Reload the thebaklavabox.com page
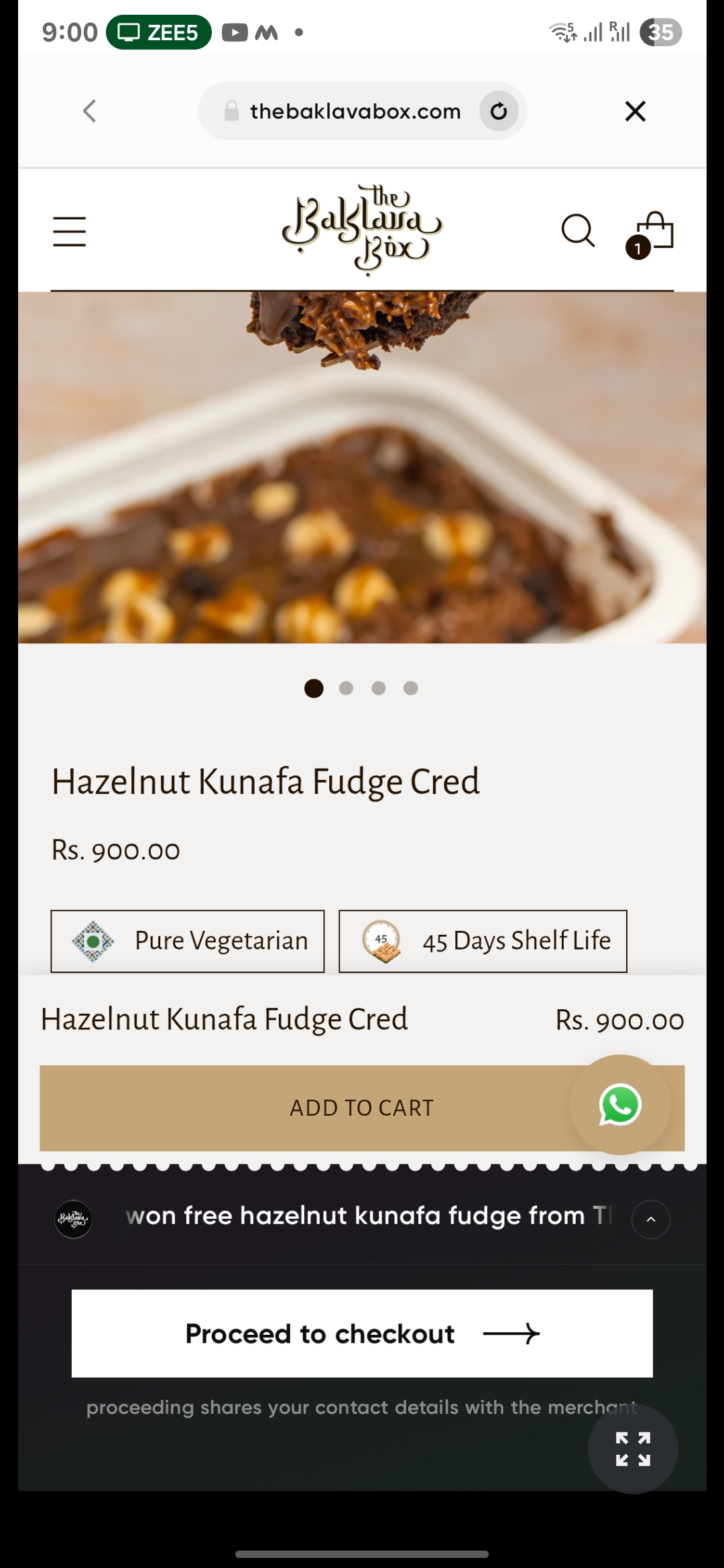The width and height of the screenshot is (724, 1568). pyautogui.click(x=498, y=111)
